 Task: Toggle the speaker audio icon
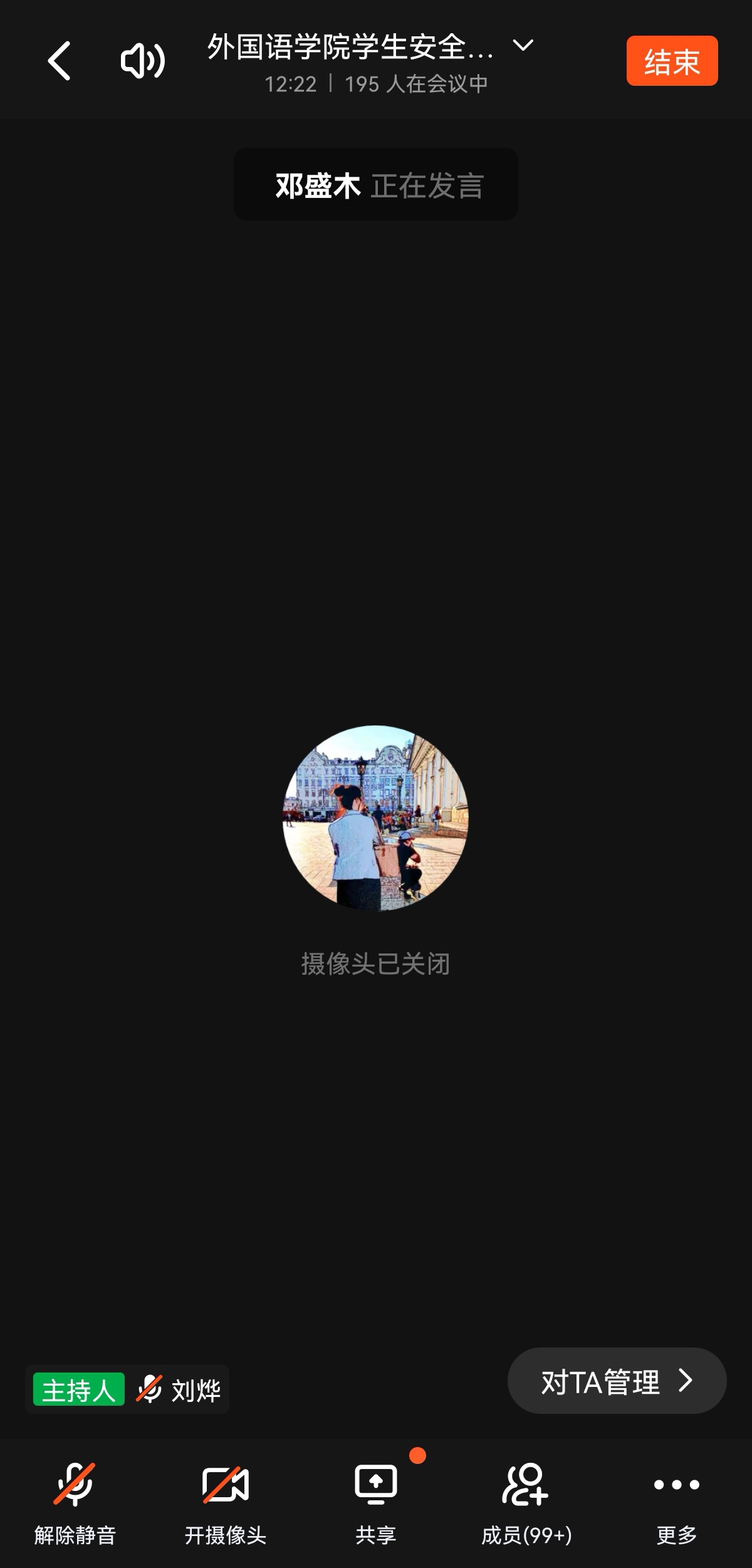[142, 61]
